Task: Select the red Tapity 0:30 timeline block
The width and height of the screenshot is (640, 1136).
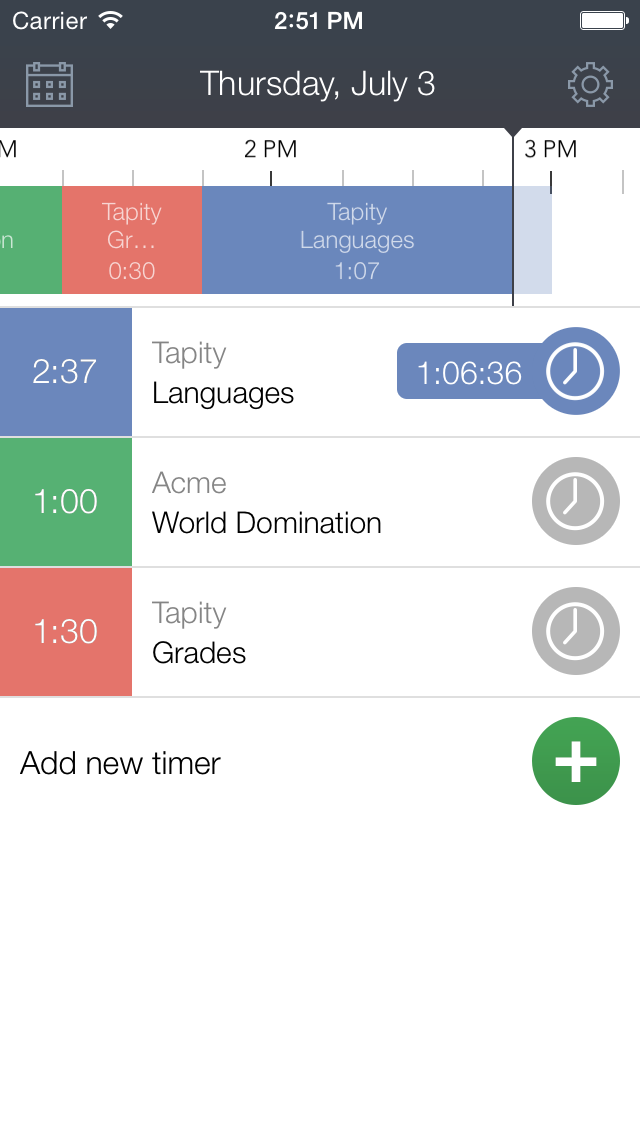Action: pyautogui.click(x=132, y=240)
